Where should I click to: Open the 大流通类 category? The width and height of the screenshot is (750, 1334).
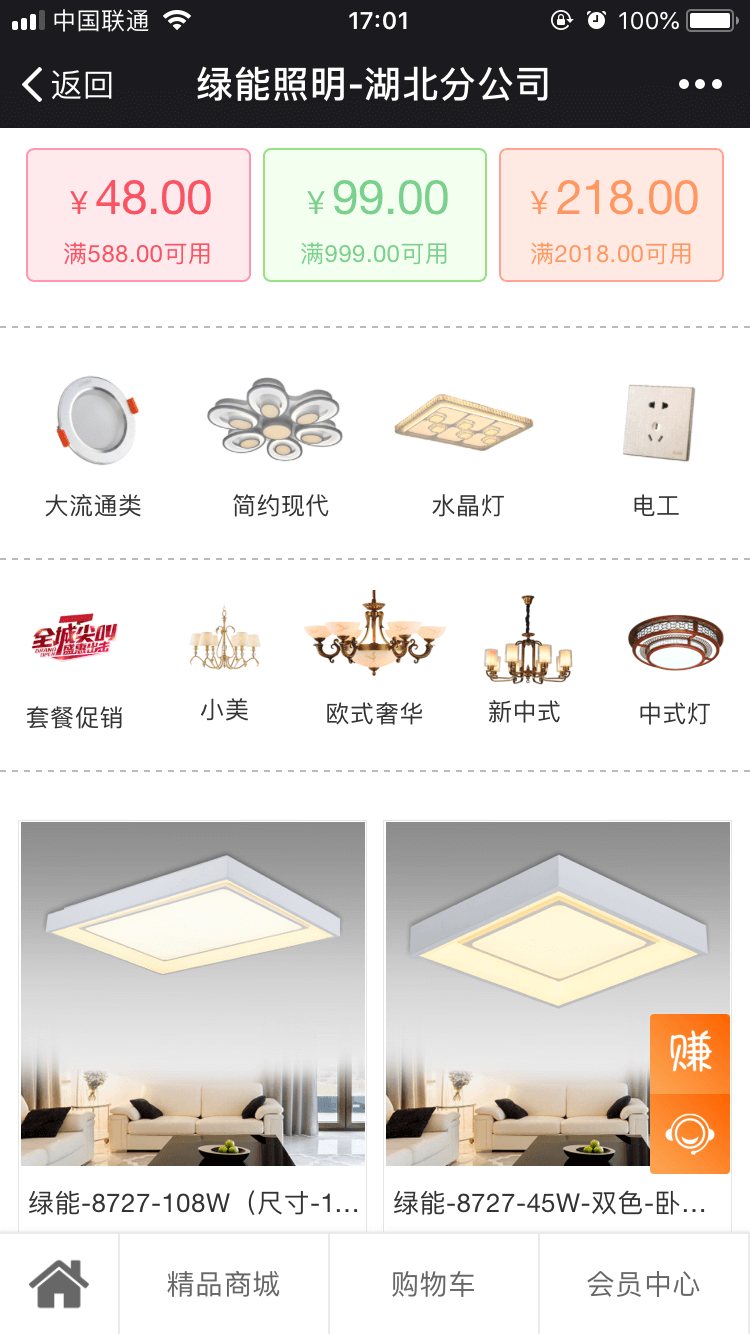point(94,446)
